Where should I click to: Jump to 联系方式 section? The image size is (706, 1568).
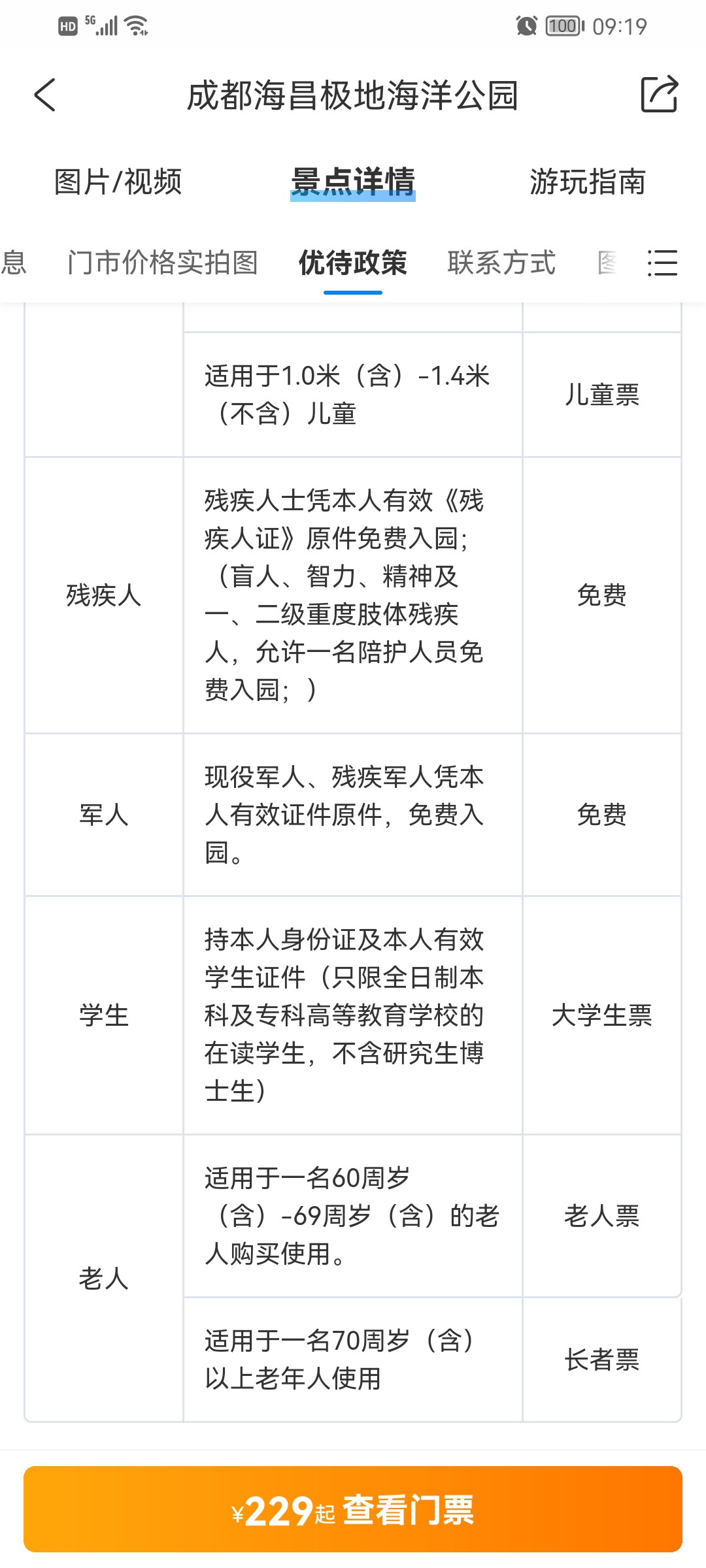(x=501, y=263)
